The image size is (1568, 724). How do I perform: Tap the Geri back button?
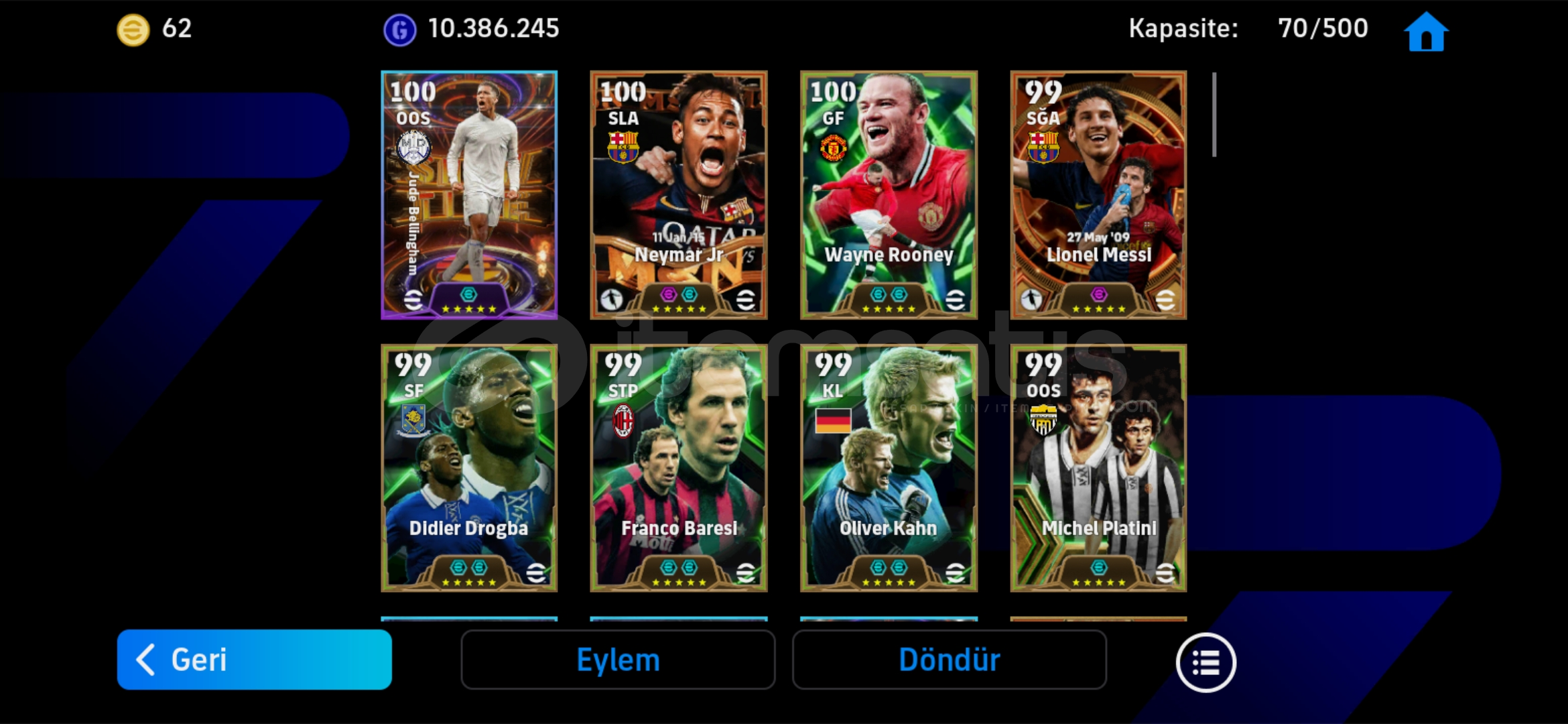254,660
